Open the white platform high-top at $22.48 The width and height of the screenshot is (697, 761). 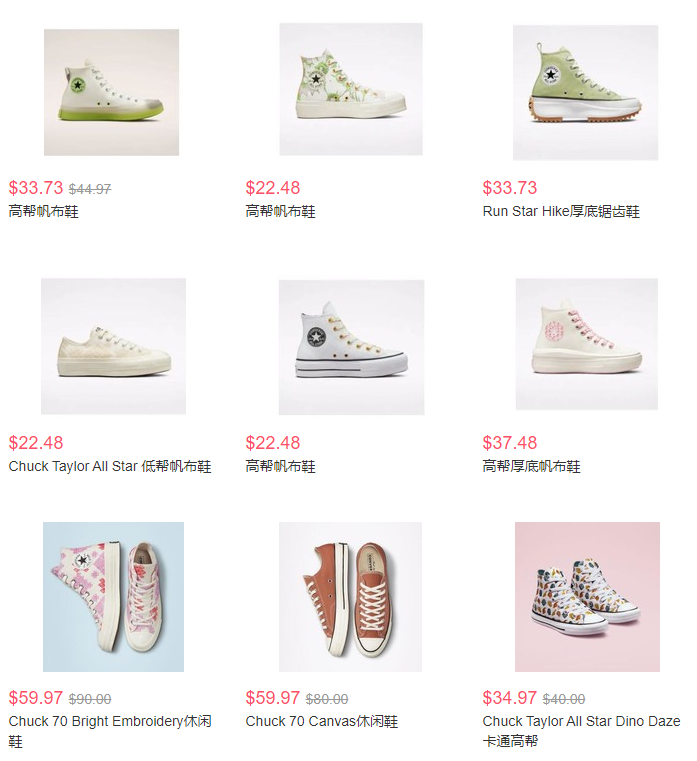(350, 346)
